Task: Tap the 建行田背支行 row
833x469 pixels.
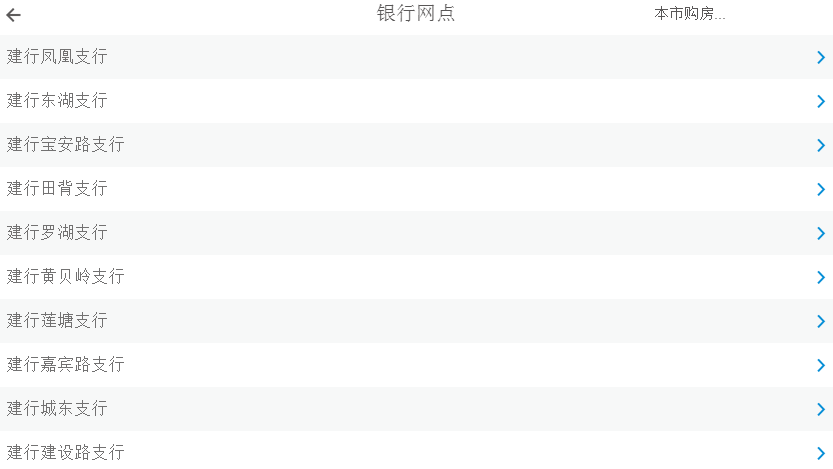Action: click(x=416, y=189)
